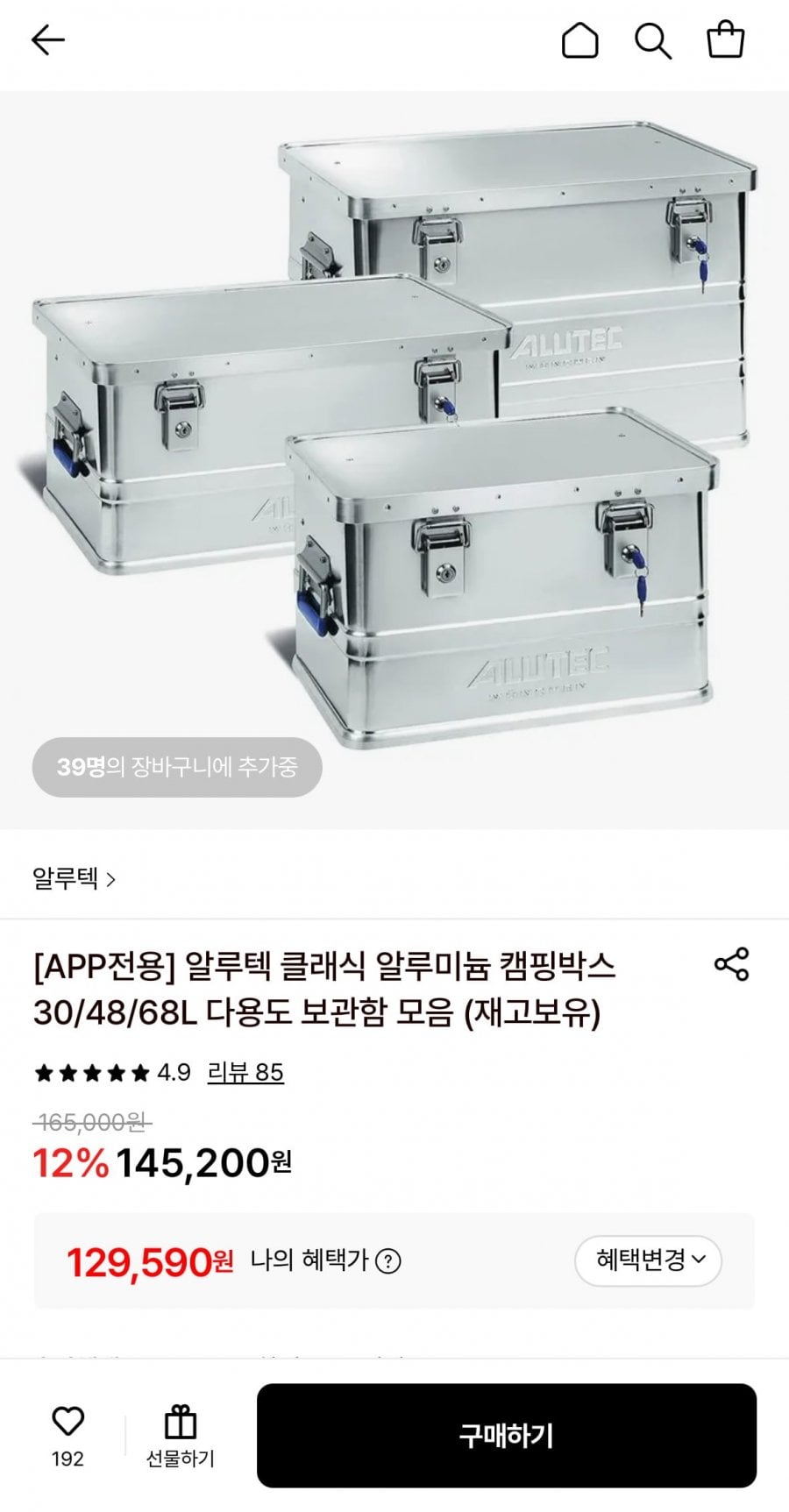Open the 리뷰 85 reviews link
Viewport: 789px width, 1512px height.
click(245, 1072)
